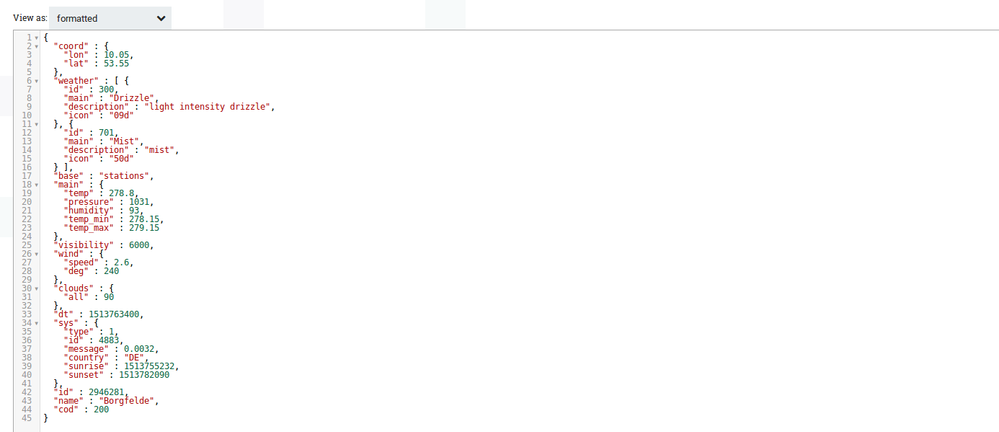Open the View as formatted dropdown

pyautogui.click(x=110, y=18)
